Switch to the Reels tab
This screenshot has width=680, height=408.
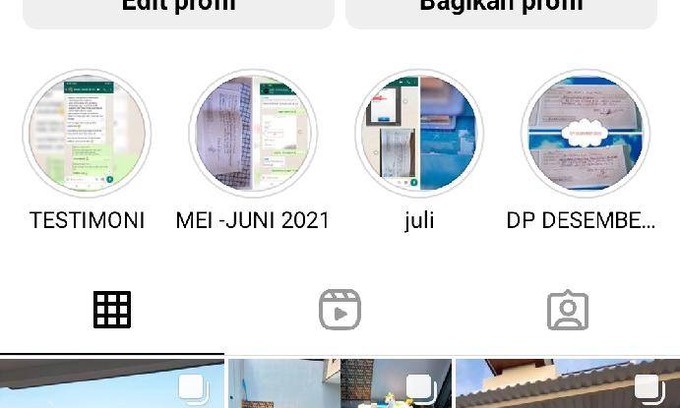point(339,310)
